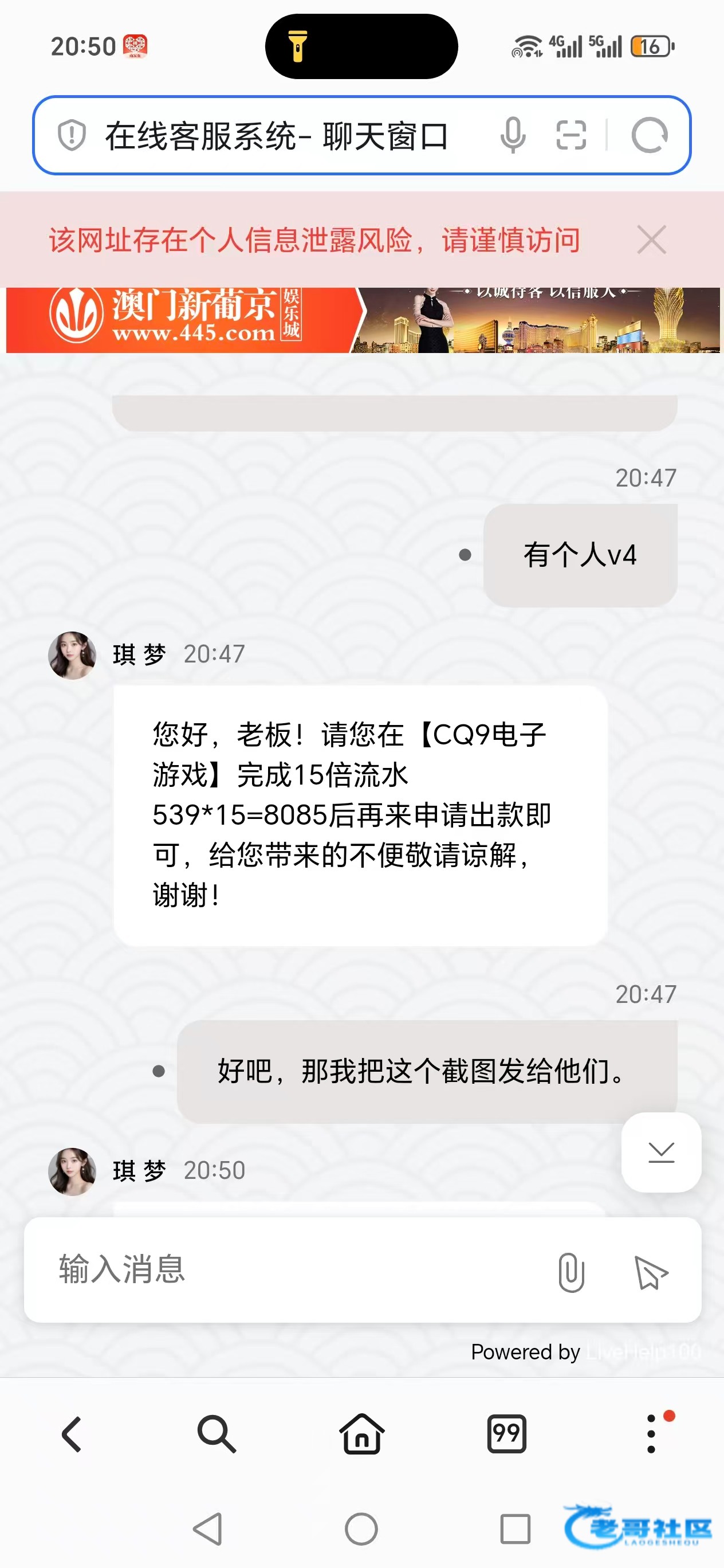Send the message with paper plane icon
The image size is (724, 1568).
(x=650, y=1272)
